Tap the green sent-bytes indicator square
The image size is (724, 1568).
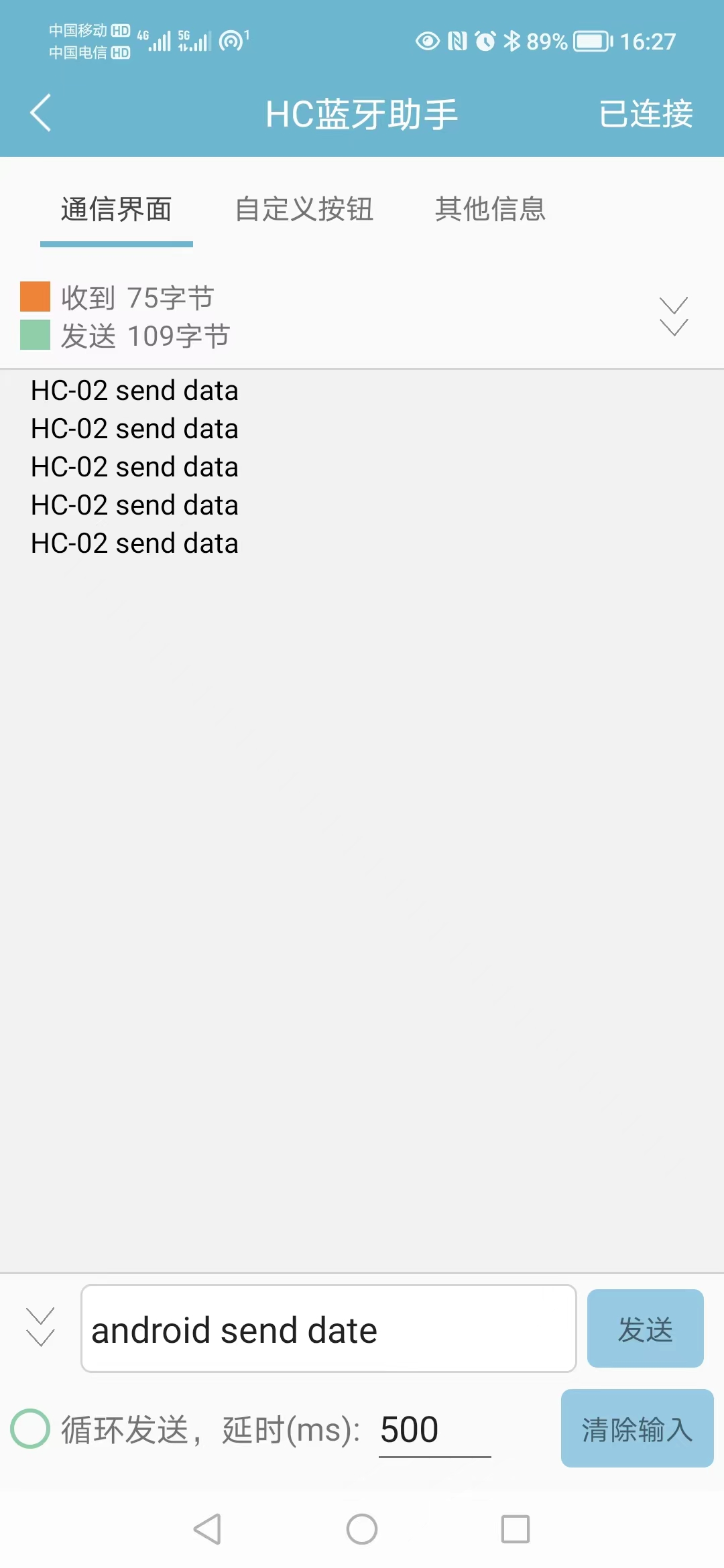tap(35, 335)
